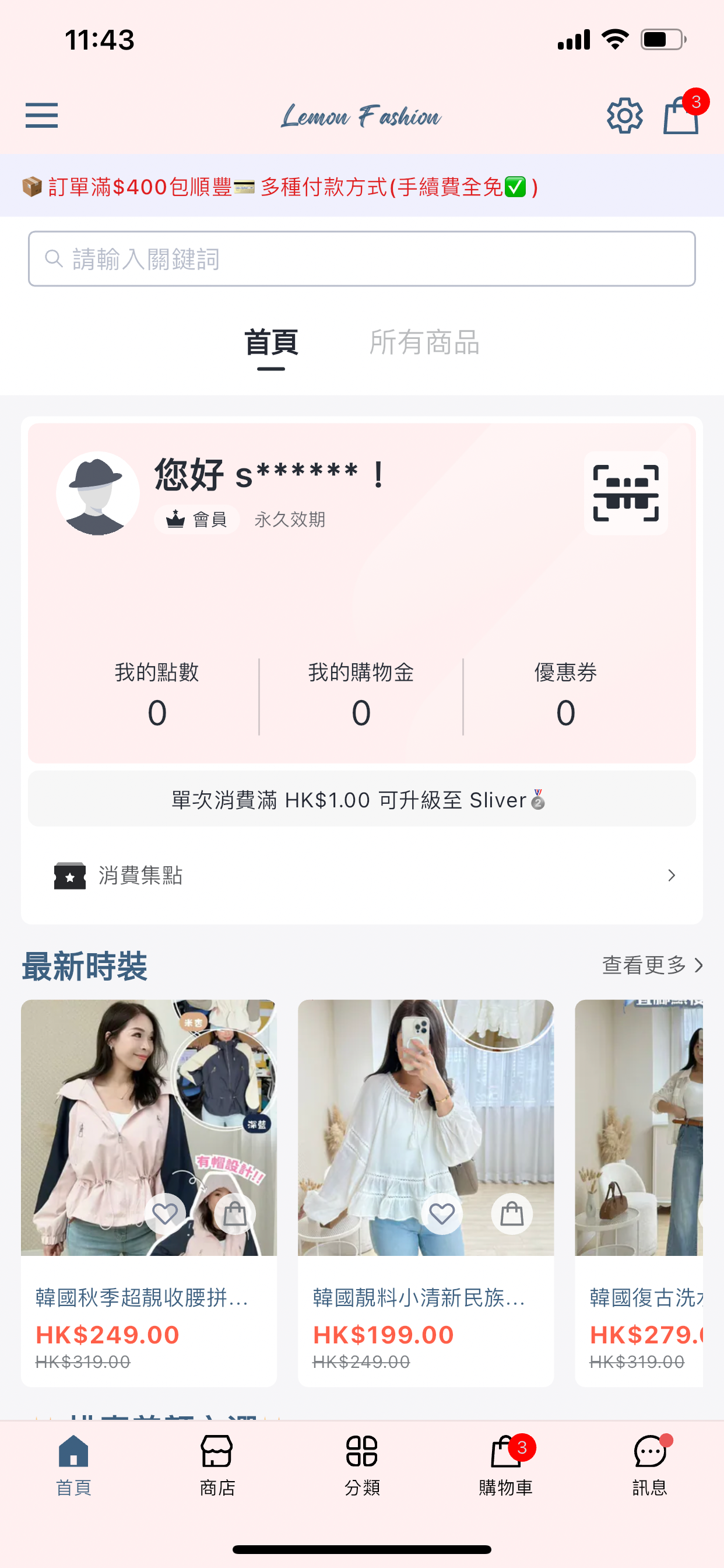Favorite the white blouse with the heart toggle
The height and width of the screenshot is (1568, 724).
[x=442, y=1213]
